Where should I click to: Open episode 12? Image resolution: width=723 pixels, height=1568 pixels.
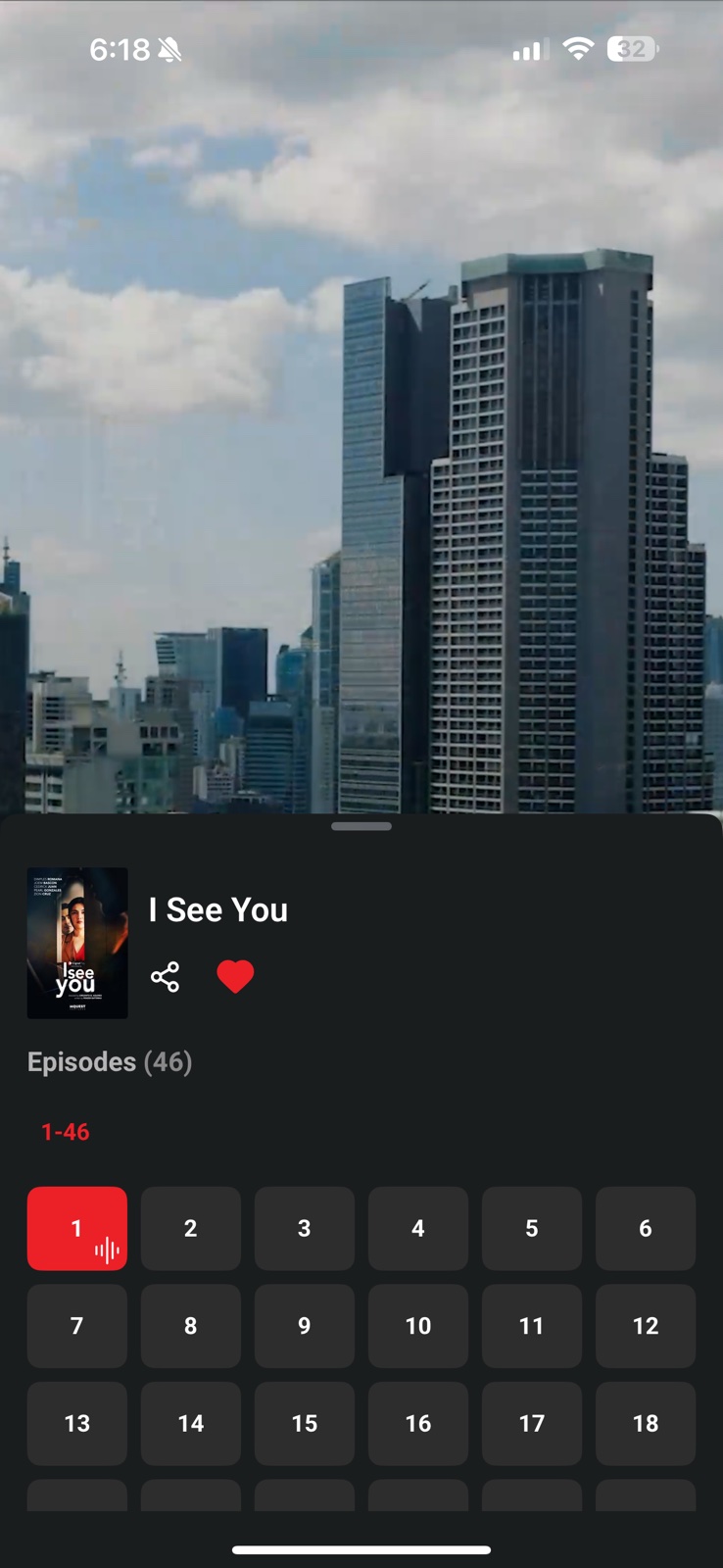click(646, 1326)
